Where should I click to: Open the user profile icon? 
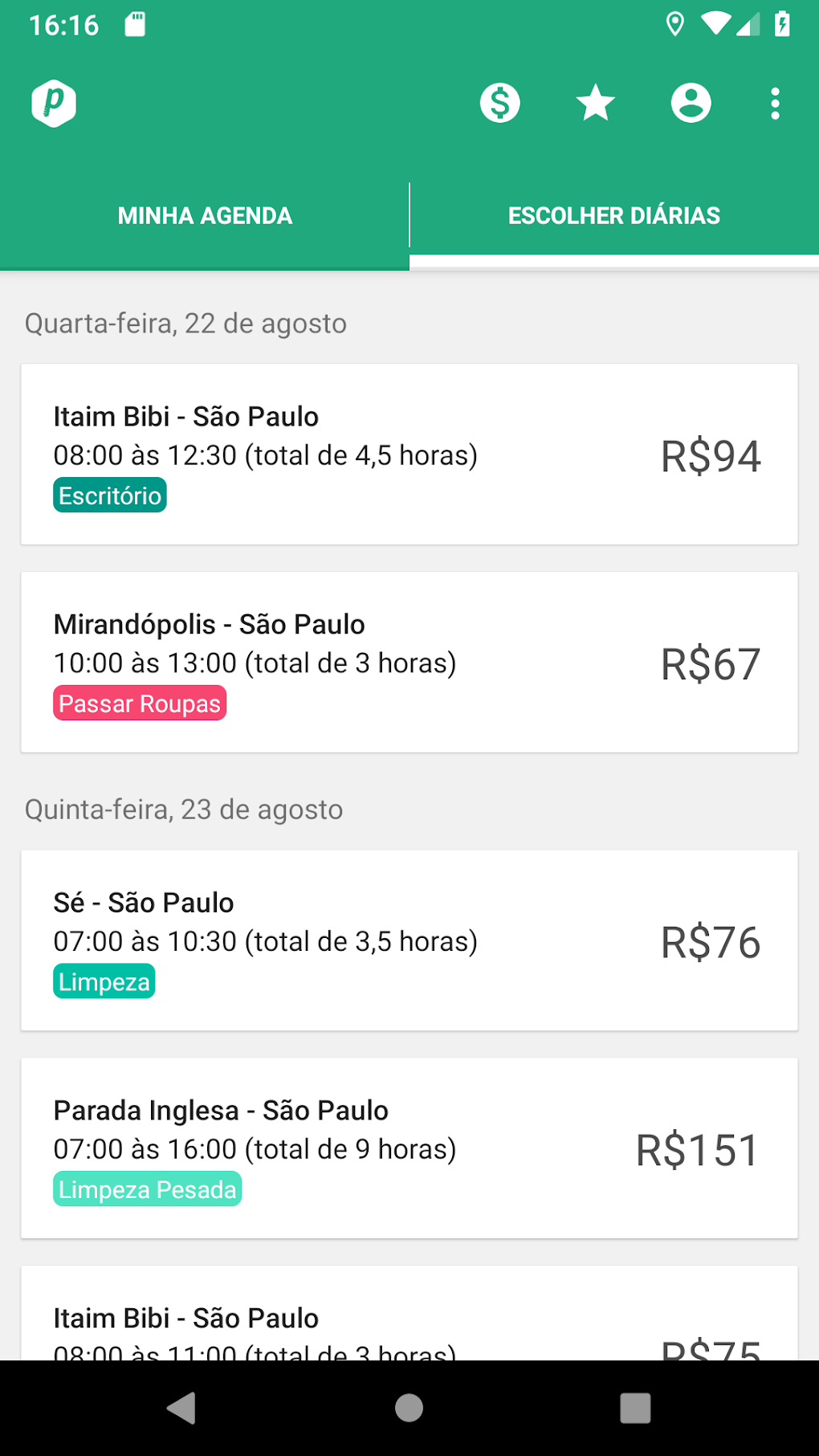691,102
